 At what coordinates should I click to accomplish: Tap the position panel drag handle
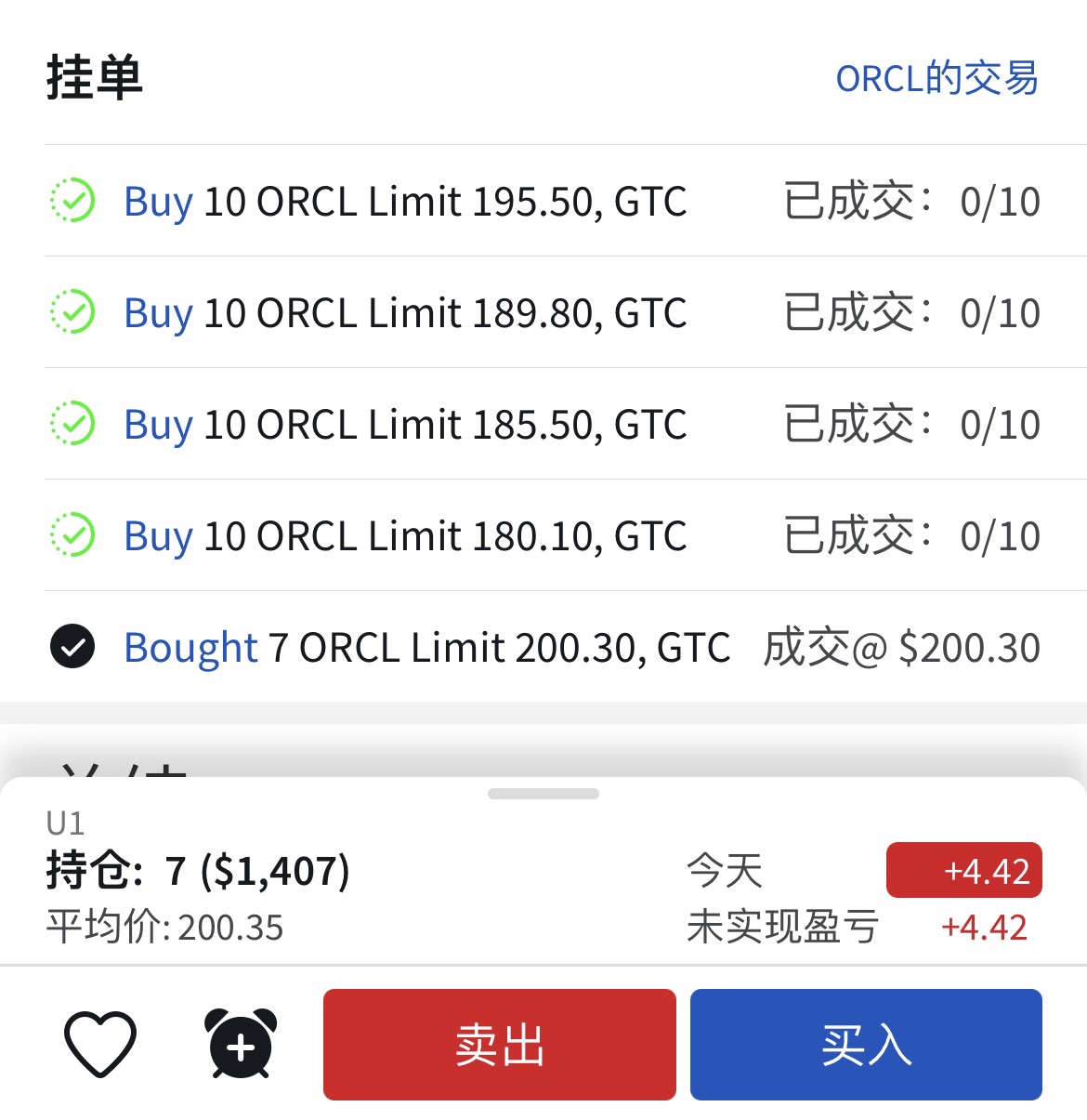(x=543, y=794)
